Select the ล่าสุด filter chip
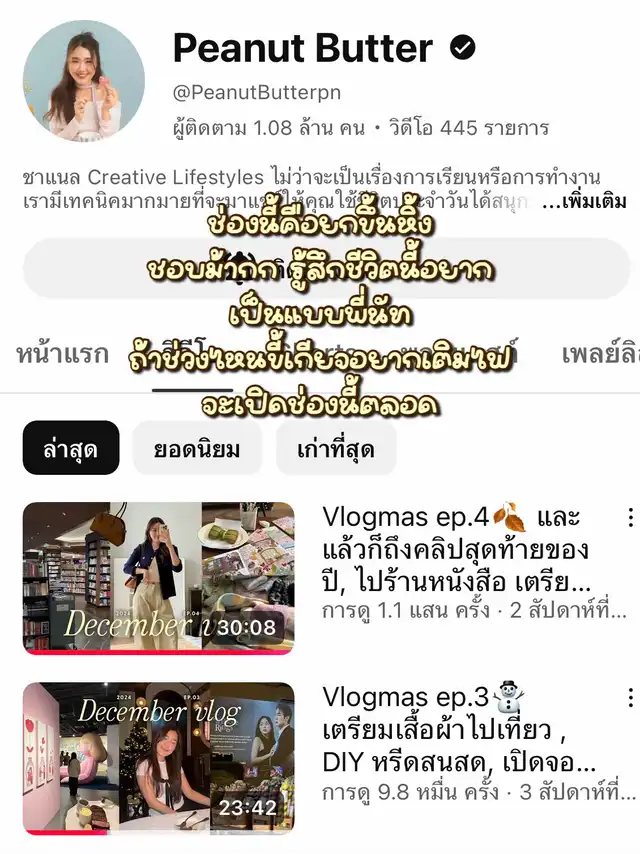This screenshot has width=640, height=854. pyautogui.click(x=71, y=448)
